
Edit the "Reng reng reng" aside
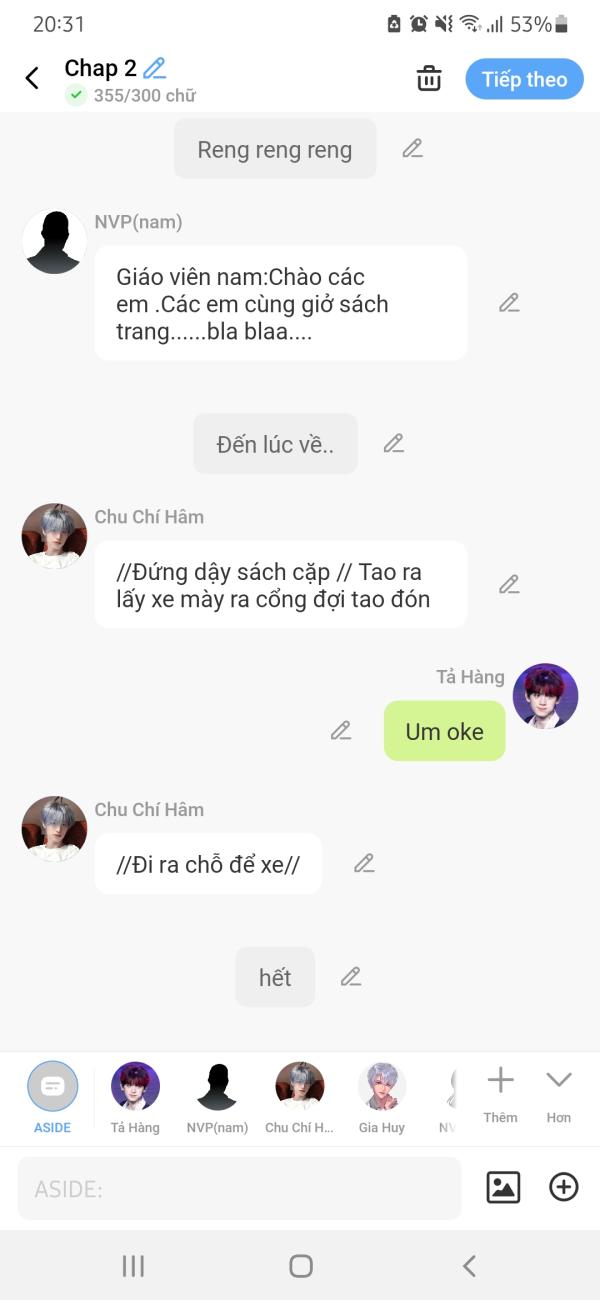[x=412, y=149]
